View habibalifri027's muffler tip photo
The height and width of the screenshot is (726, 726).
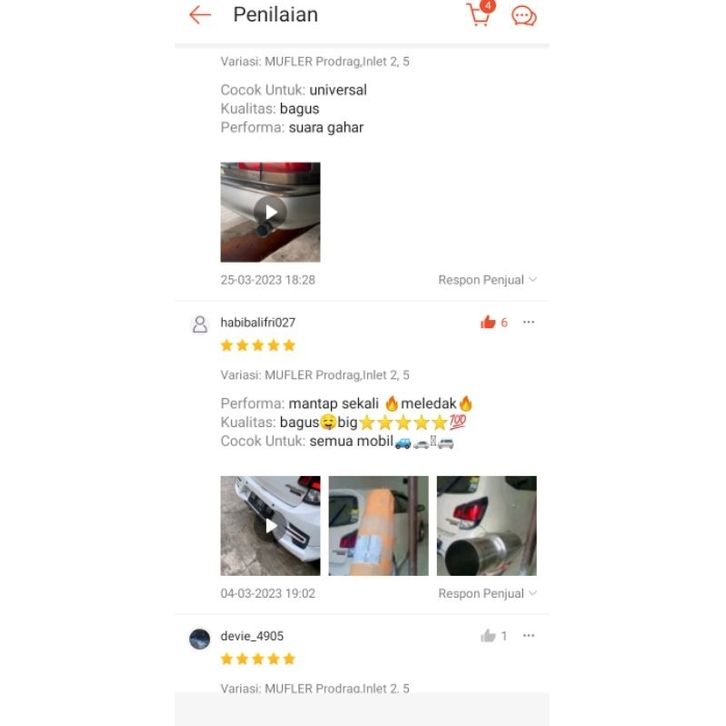point(486,525)
